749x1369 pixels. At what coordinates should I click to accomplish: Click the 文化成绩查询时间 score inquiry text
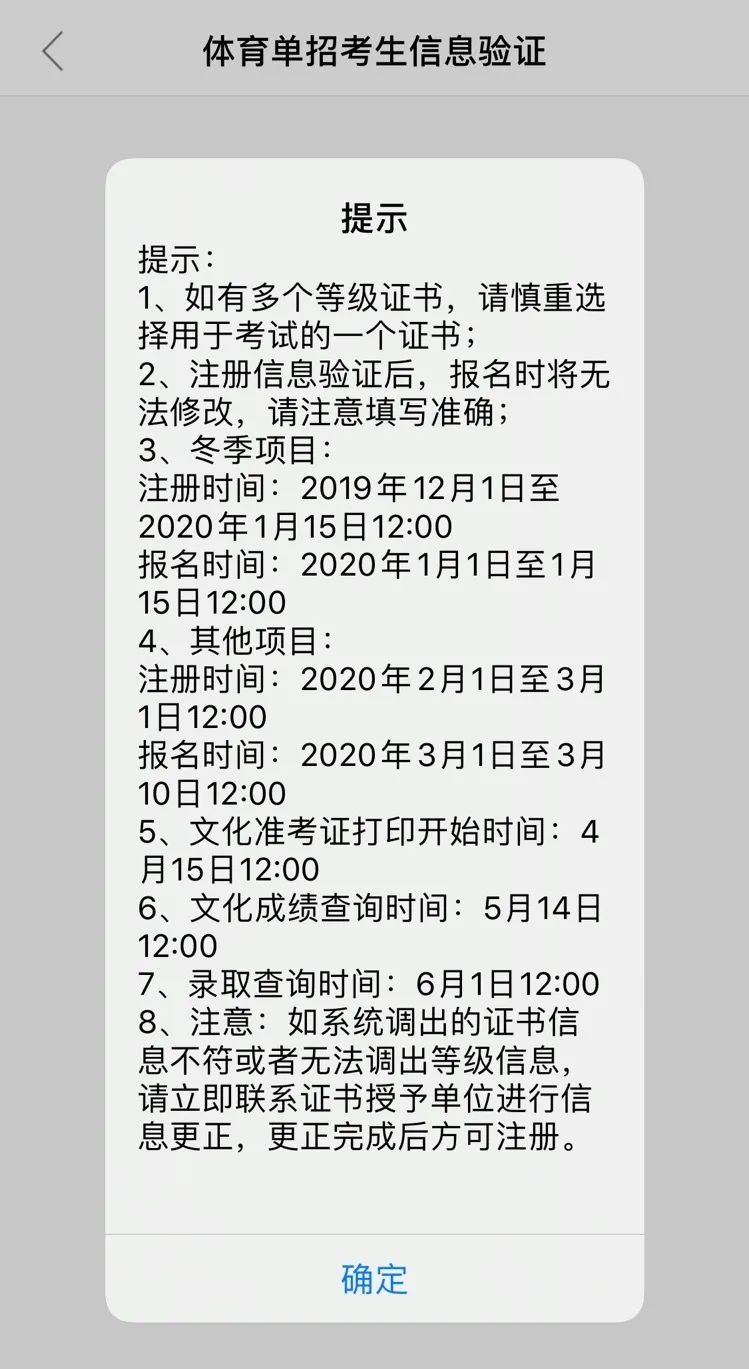370,908
